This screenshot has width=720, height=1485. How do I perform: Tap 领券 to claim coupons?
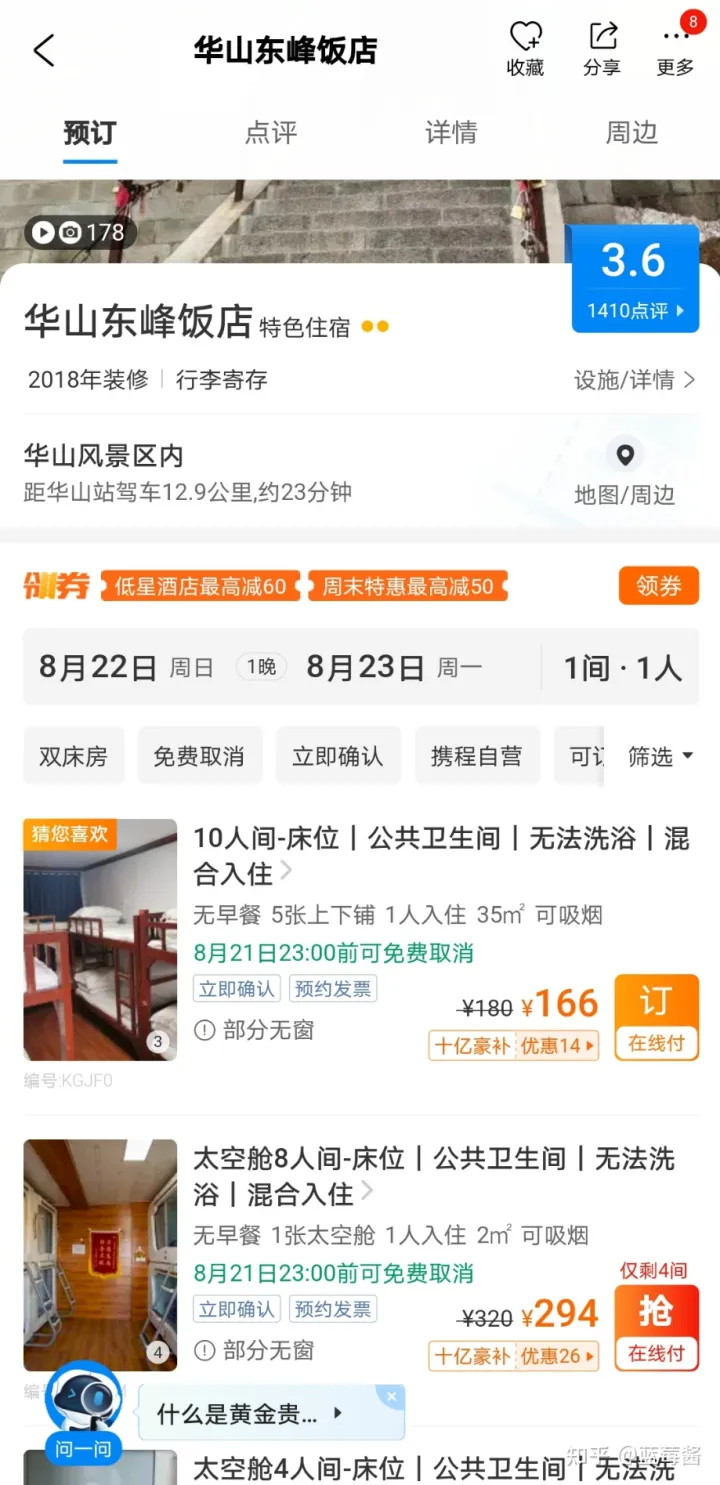coord(658,585)
